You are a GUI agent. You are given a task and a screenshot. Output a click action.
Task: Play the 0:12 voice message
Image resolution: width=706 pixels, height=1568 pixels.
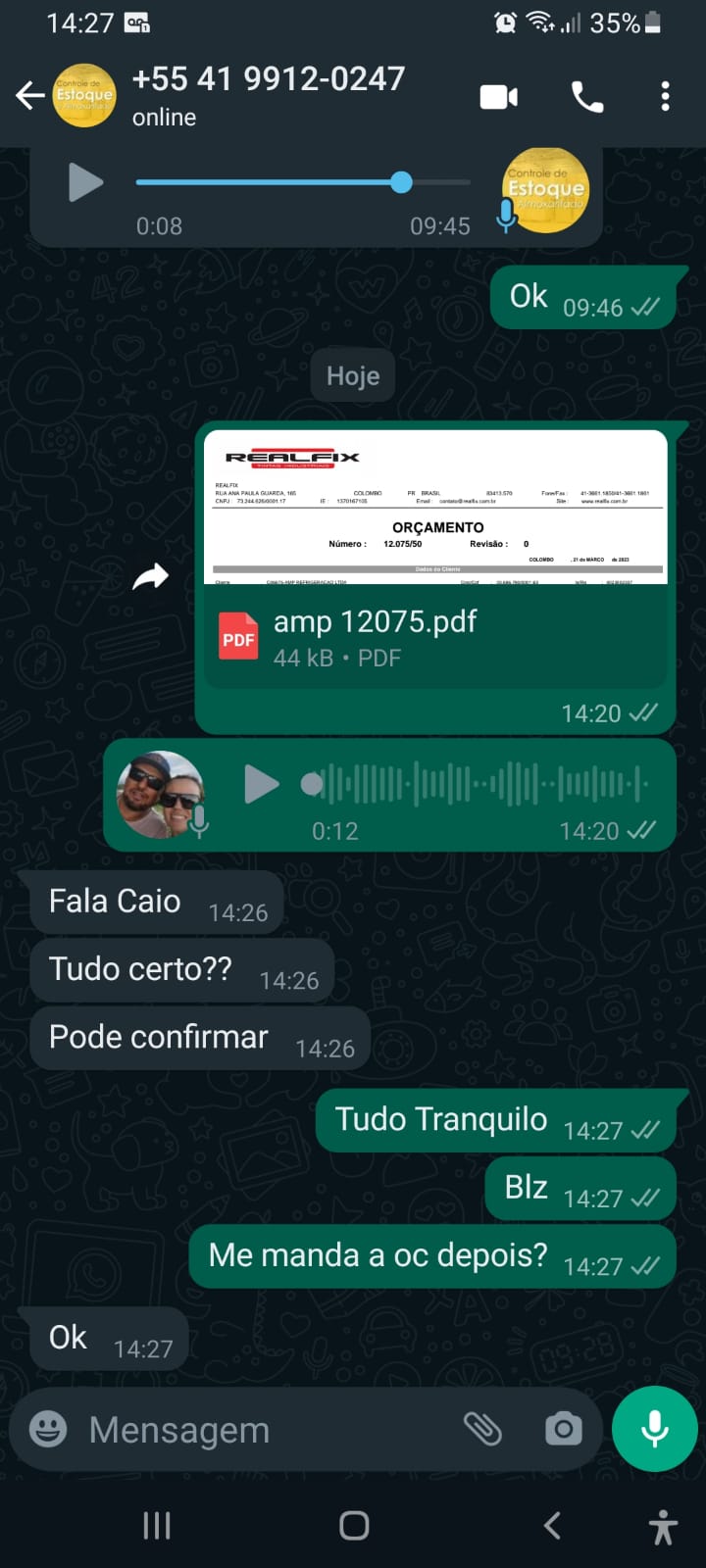point(261,784)
